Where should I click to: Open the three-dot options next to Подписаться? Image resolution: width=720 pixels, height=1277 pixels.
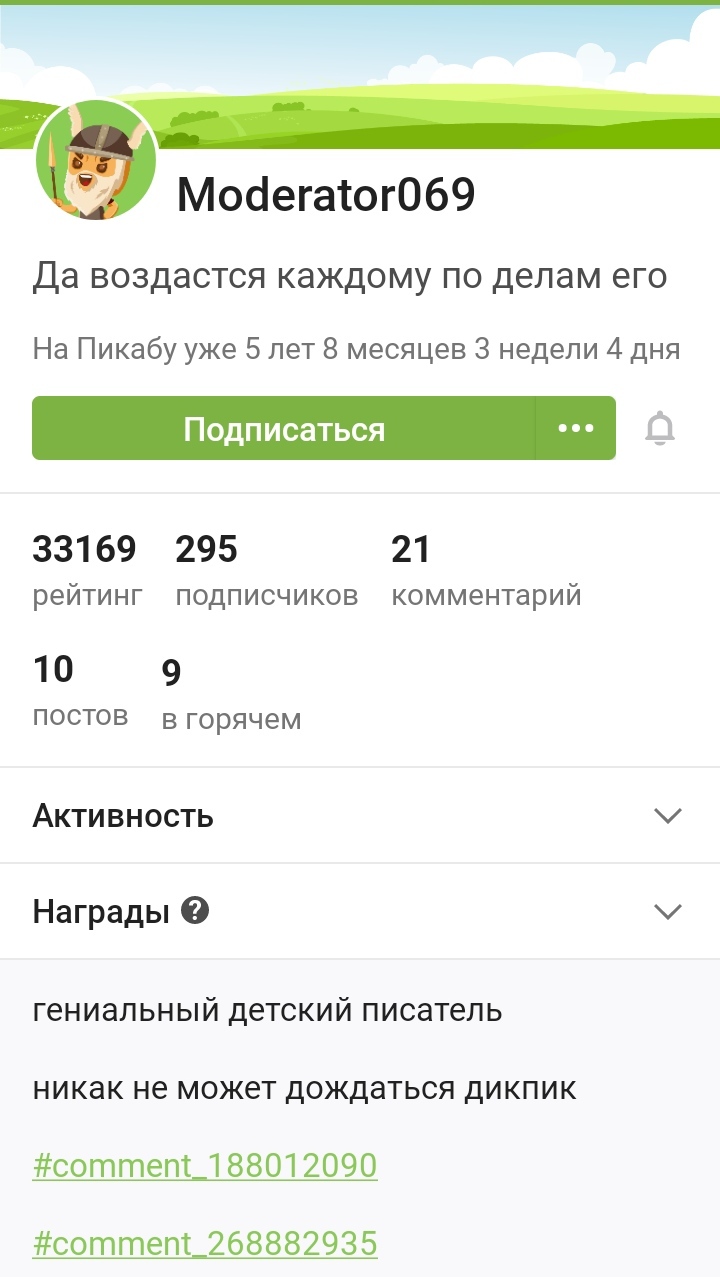576,428
